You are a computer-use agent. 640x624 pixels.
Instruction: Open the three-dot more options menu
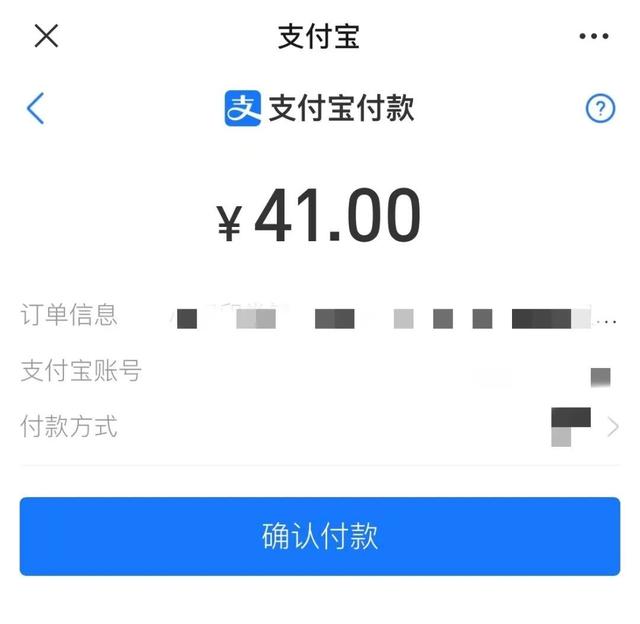click(593, 37)
